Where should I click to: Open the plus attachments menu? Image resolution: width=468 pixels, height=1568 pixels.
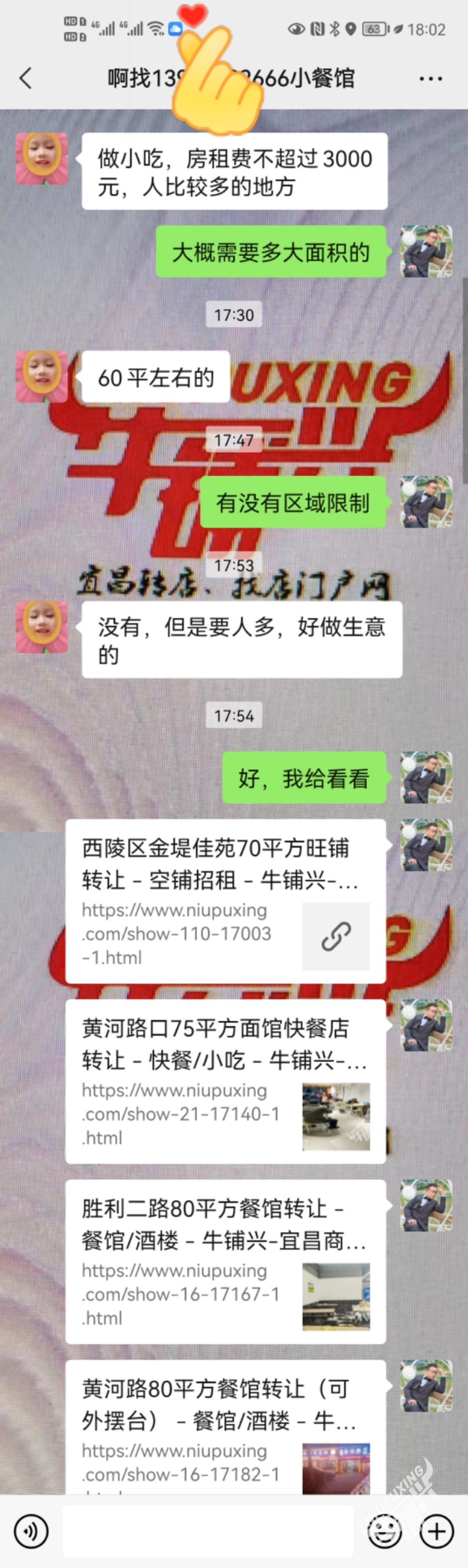click(437, 1530)
